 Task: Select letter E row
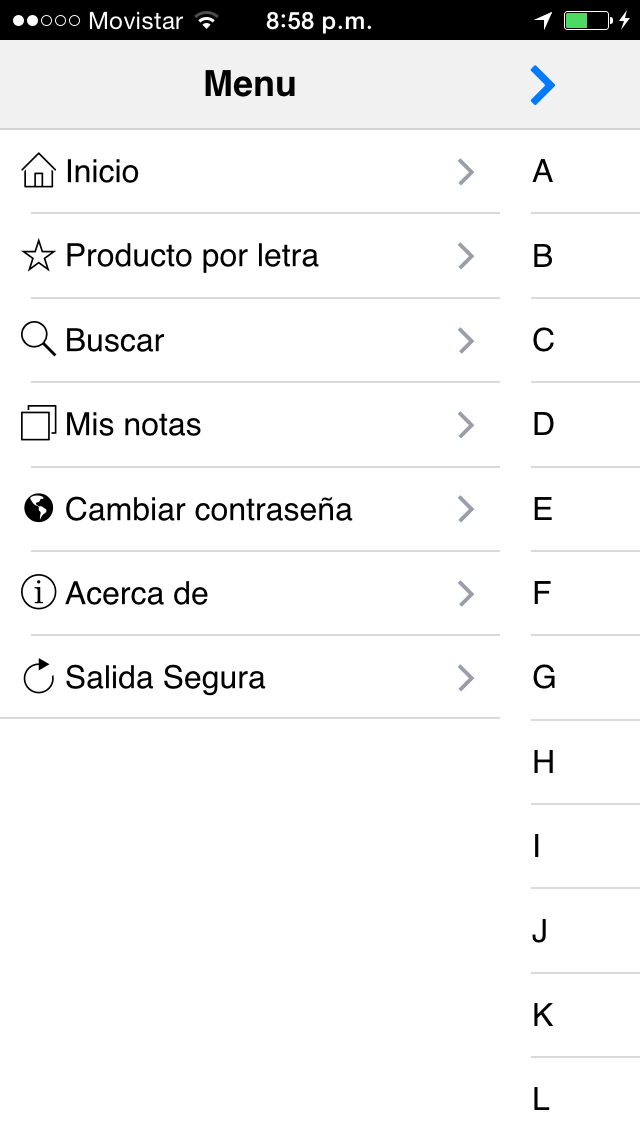point(580,510)
